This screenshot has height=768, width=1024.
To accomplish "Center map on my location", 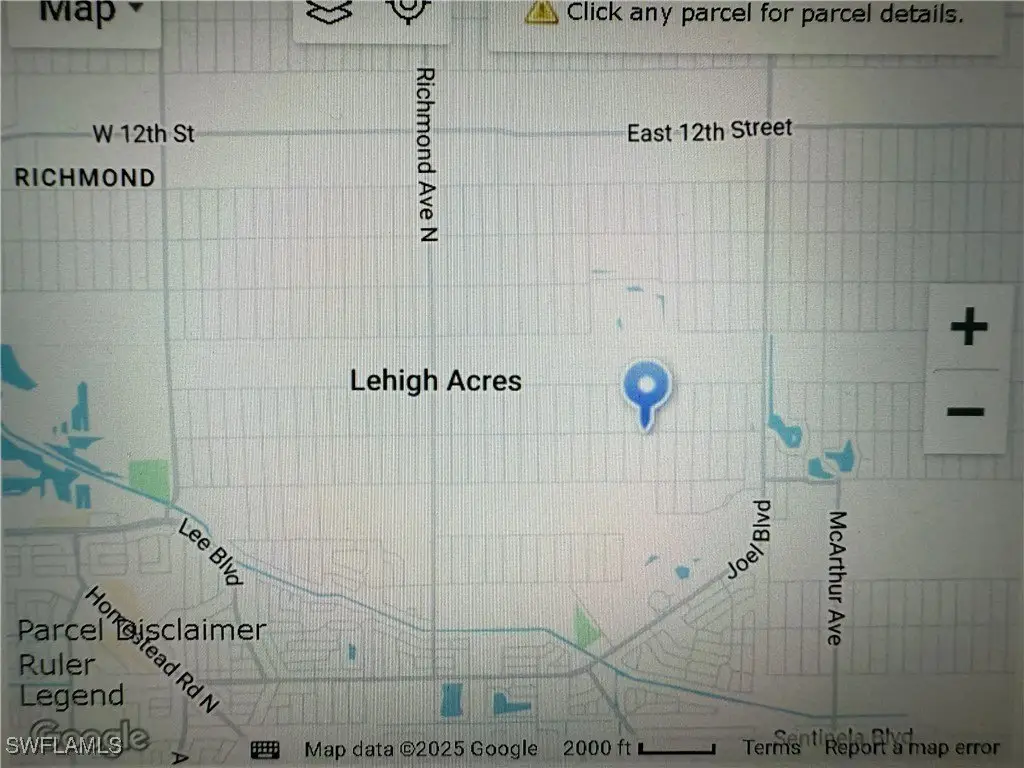I will pyautogui.click(x=408, y=8).
